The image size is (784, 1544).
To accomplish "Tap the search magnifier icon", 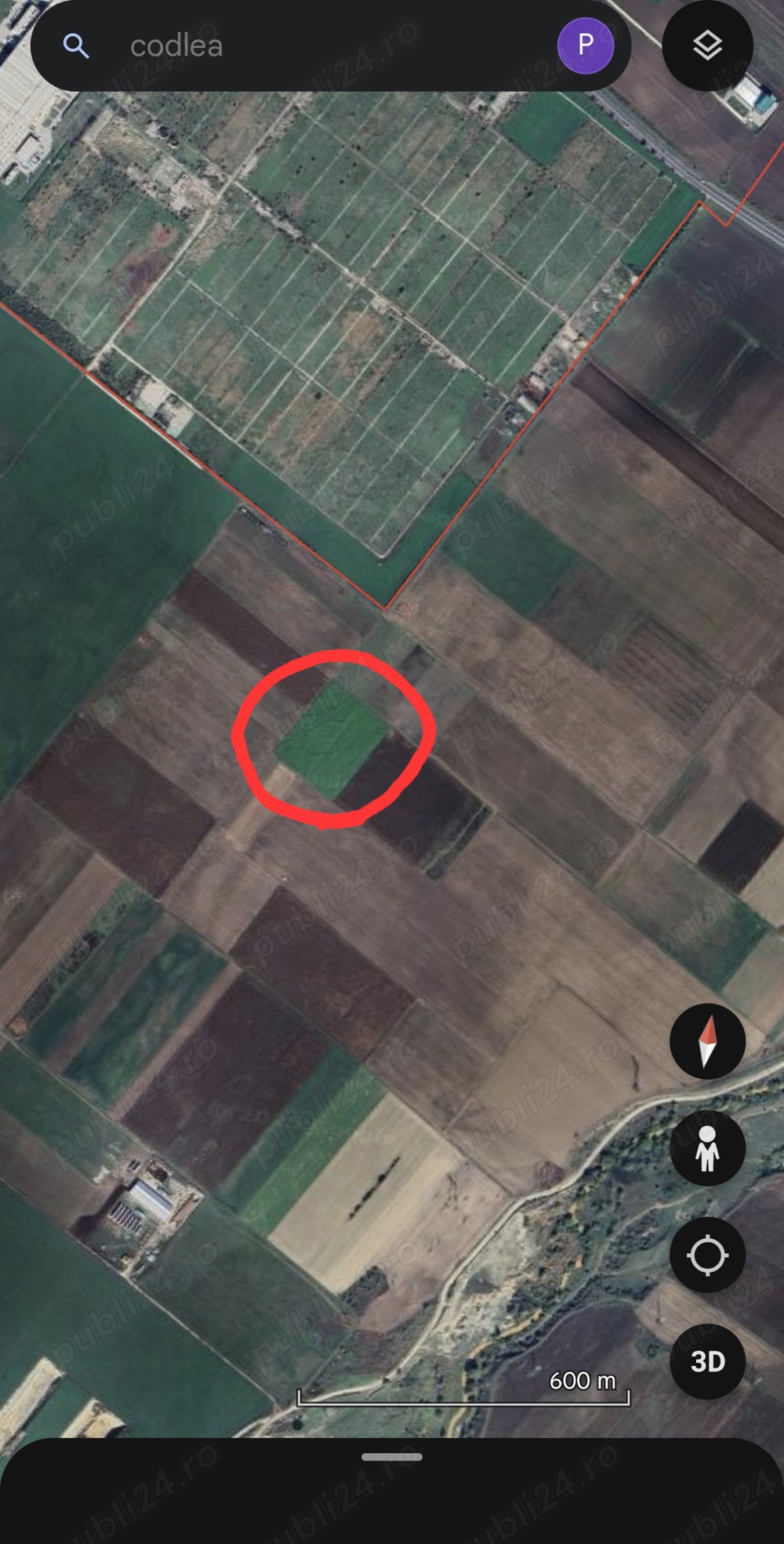I will 76,46.
